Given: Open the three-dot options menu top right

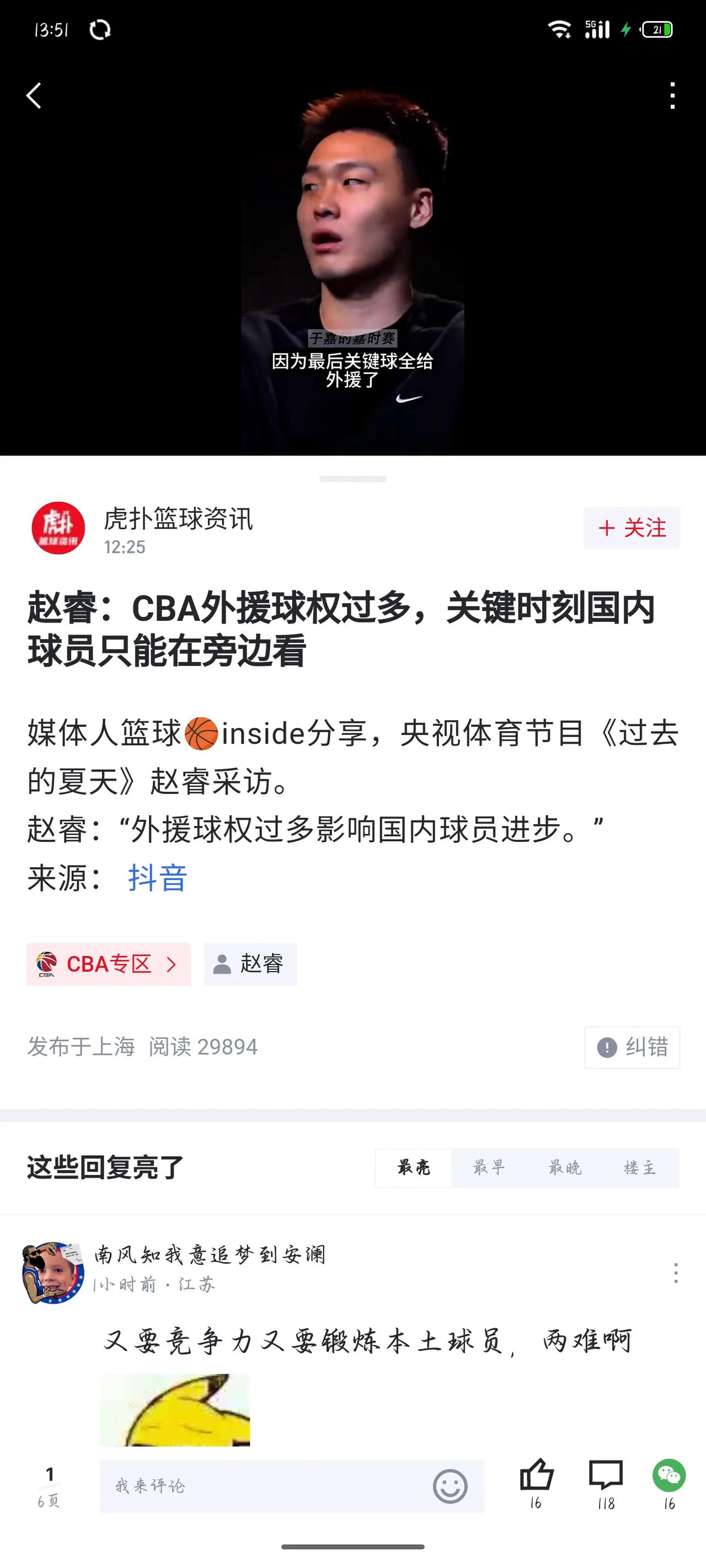Looking at the screenshot, I should pyautogui.click(x=672, y=96).
